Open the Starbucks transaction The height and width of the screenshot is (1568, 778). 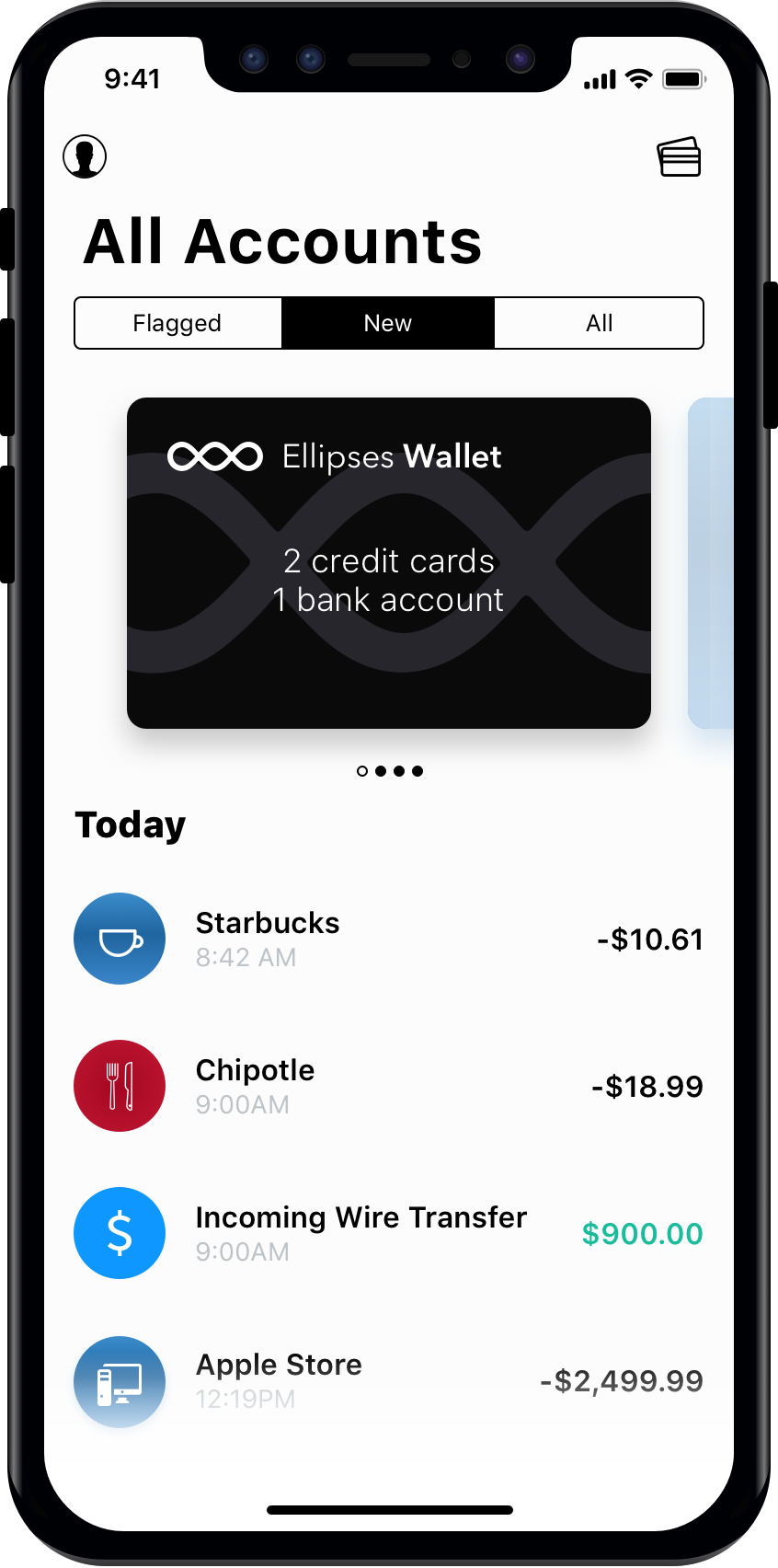coord(388,939)
